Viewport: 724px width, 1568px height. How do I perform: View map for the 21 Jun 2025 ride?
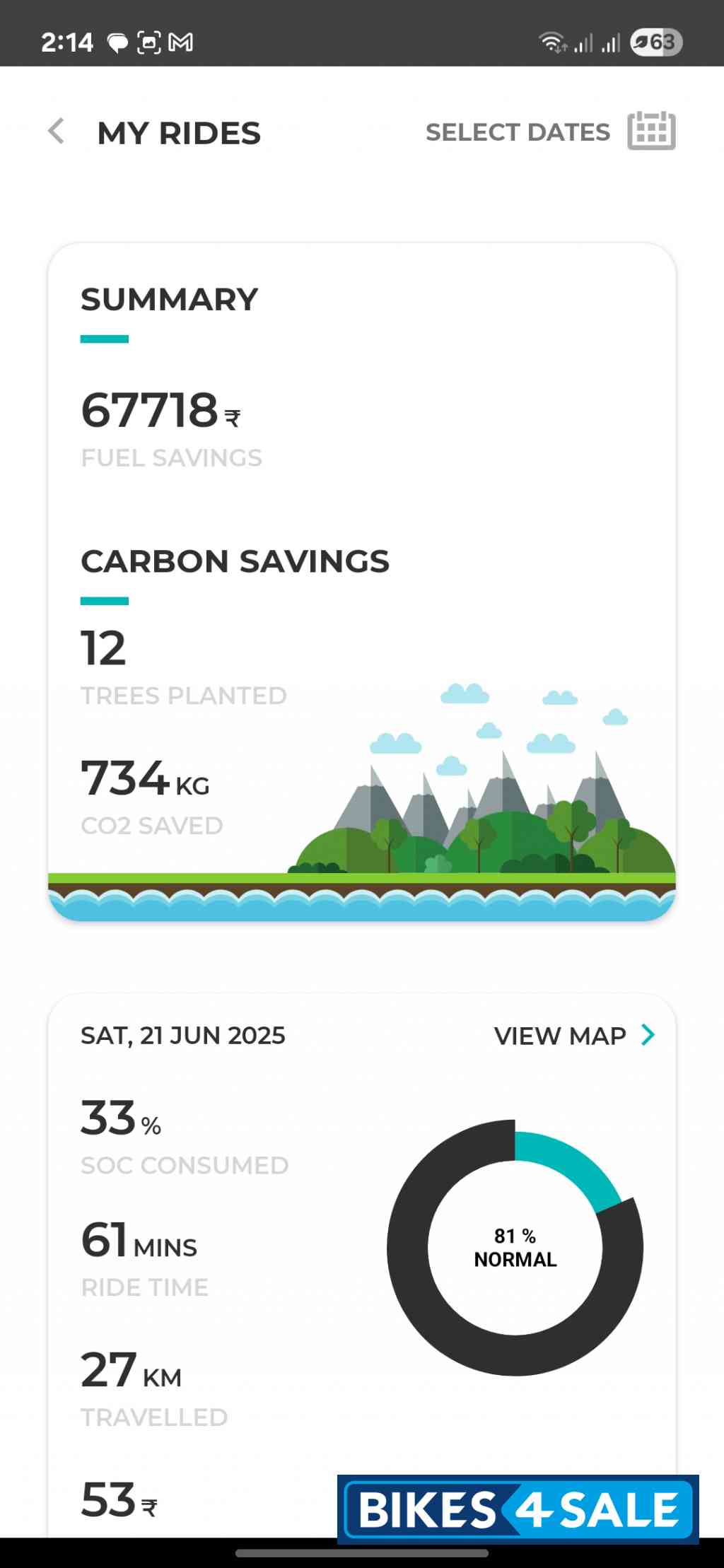click(x=574, y=1036)
